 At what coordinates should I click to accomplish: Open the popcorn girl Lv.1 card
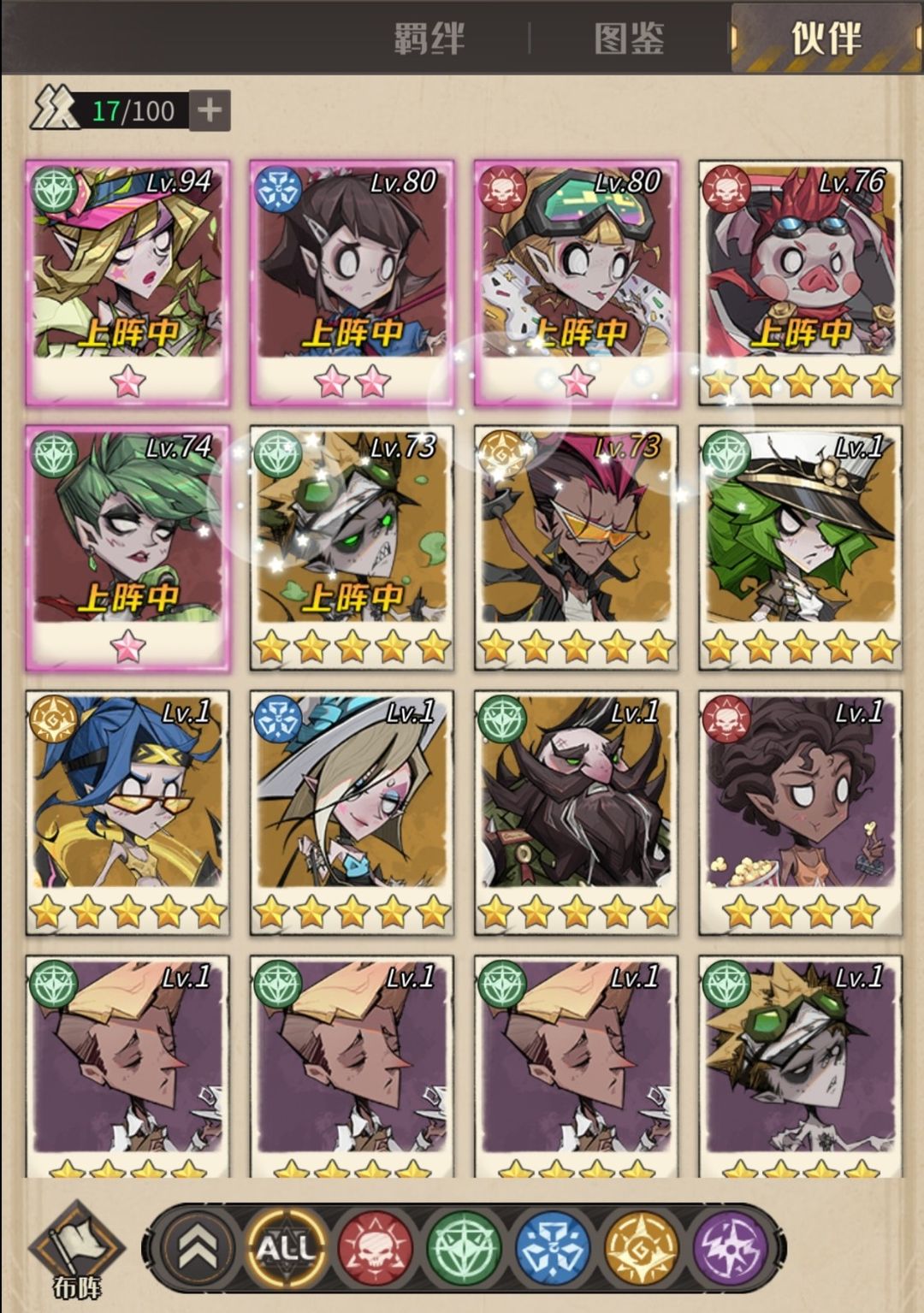pos(800,813)
